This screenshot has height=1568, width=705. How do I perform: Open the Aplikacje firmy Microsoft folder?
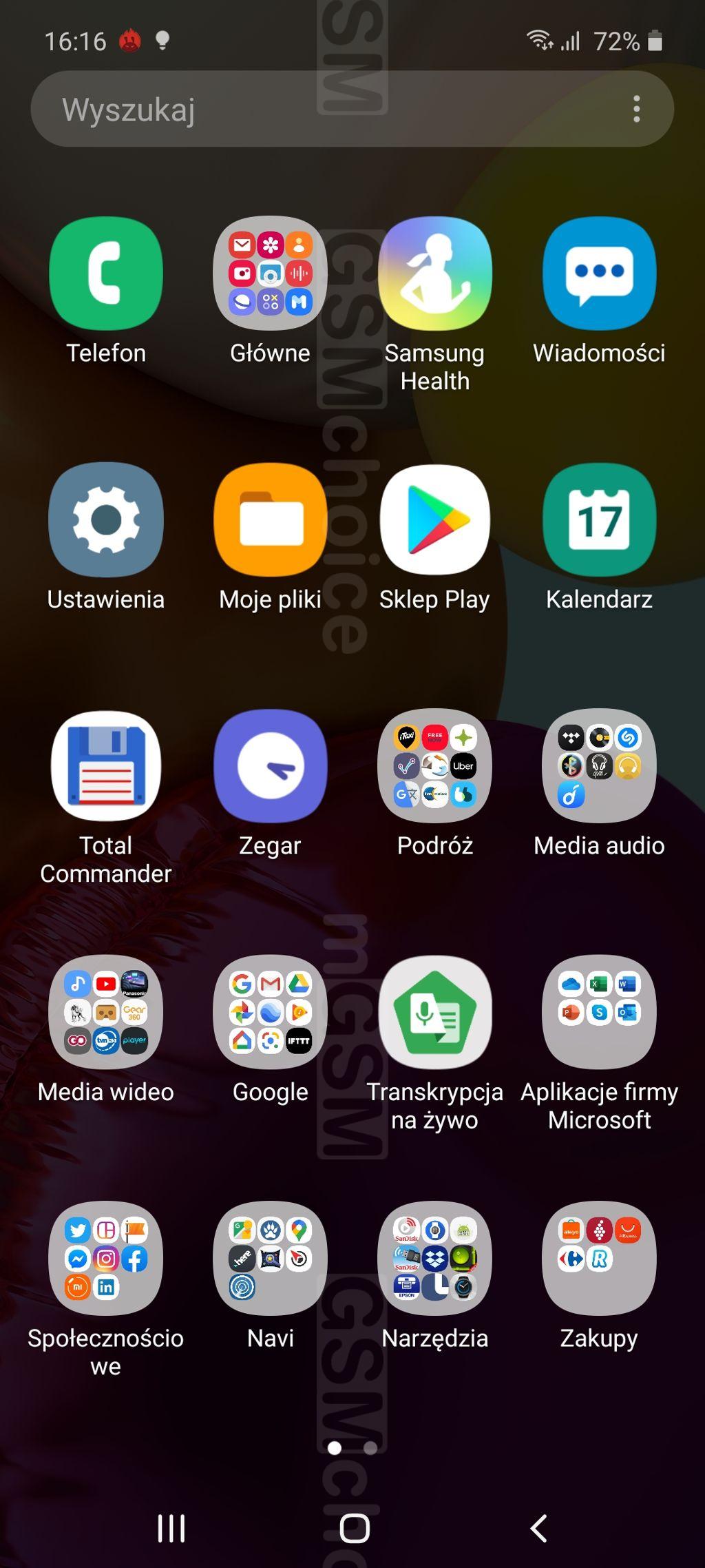599,1012
